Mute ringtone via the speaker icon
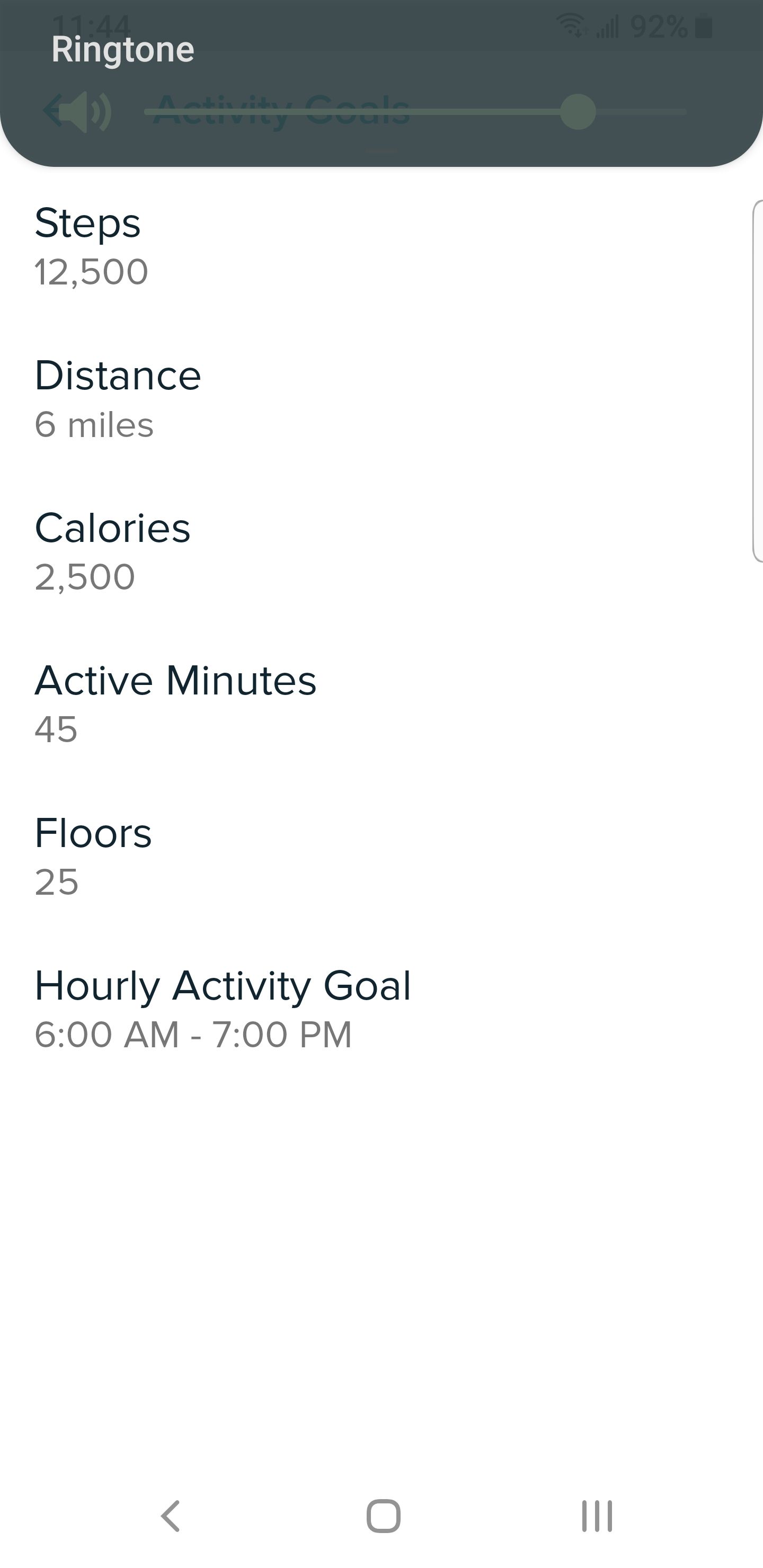 pyautogui.click(x=85, y=112)
